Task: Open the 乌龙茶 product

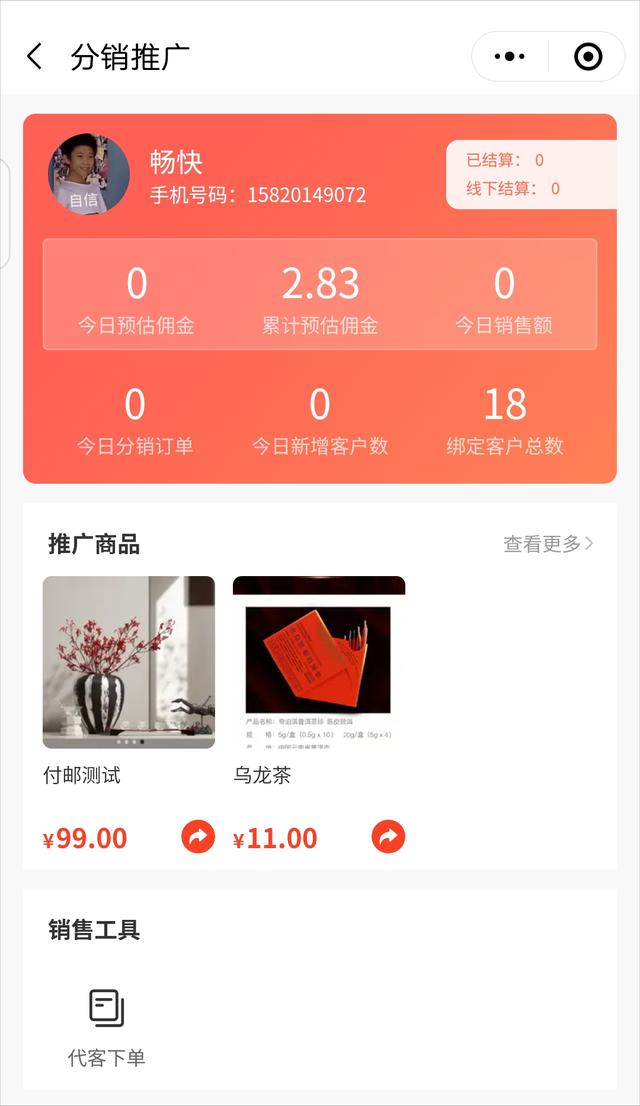Action: click(319, 662)
